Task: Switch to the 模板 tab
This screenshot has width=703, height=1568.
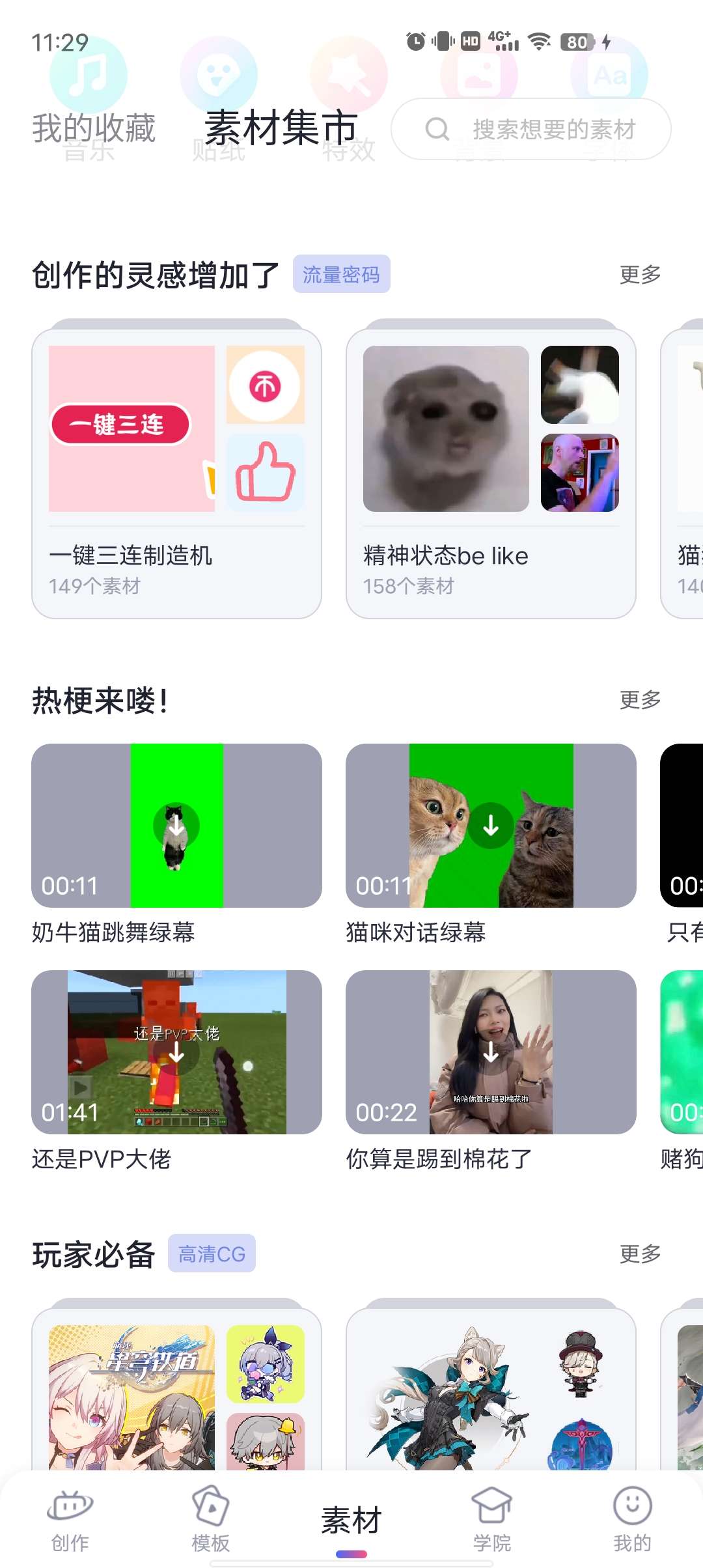Action: 211,1520
